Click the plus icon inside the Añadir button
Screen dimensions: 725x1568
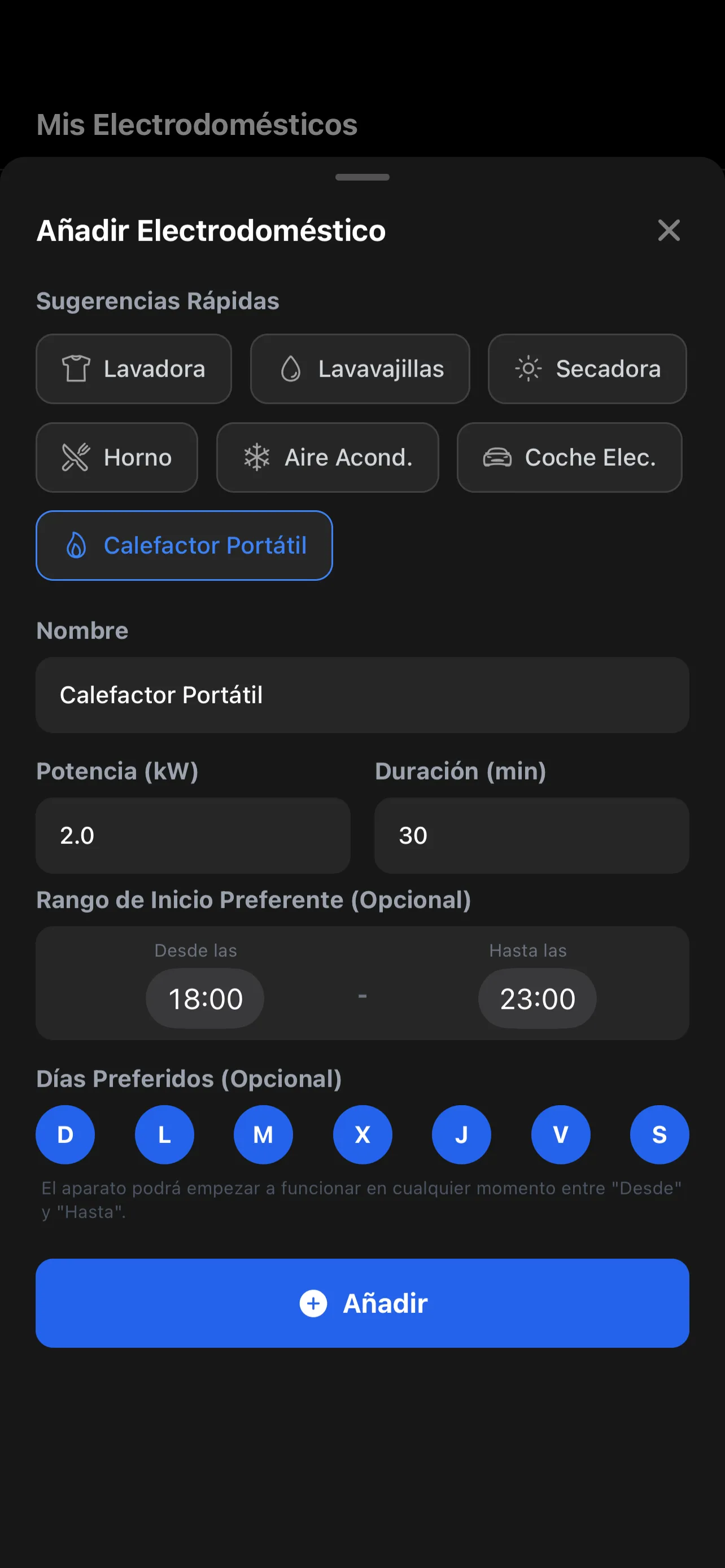coord(313,1303)
